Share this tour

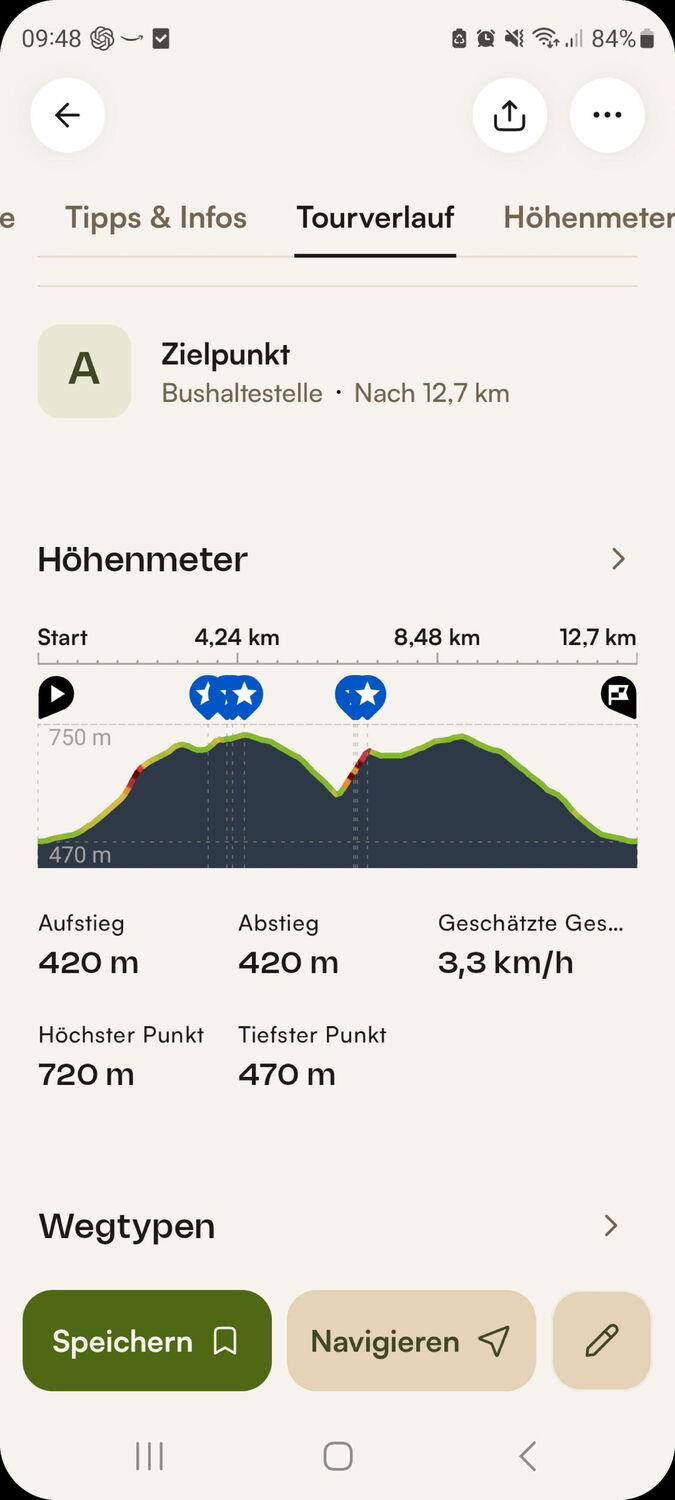pyautogui.click(x=509, y=116)
